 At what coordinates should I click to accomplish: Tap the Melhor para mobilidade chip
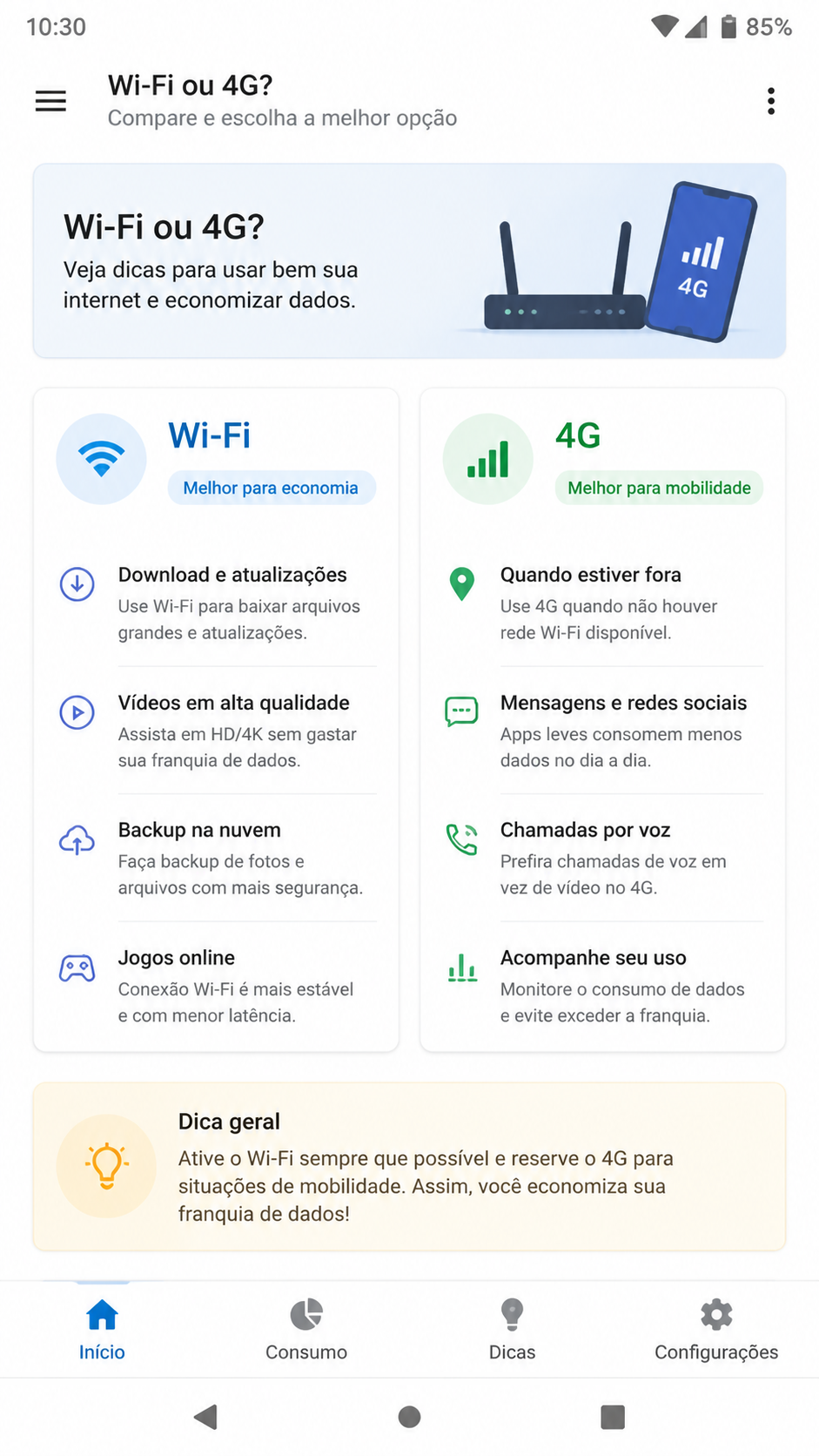click(x=659, y=488)
